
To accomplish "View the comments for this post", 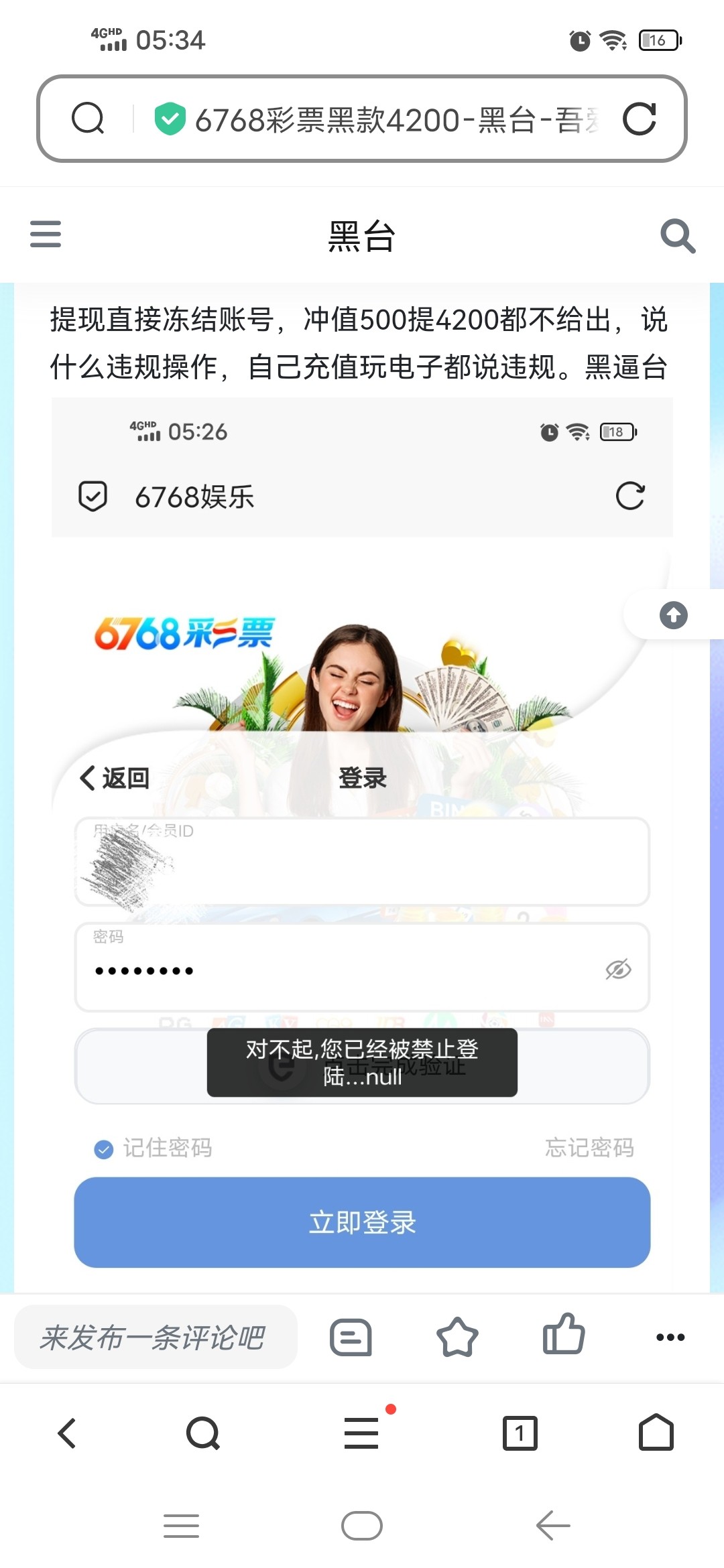I will point(351,1337).
